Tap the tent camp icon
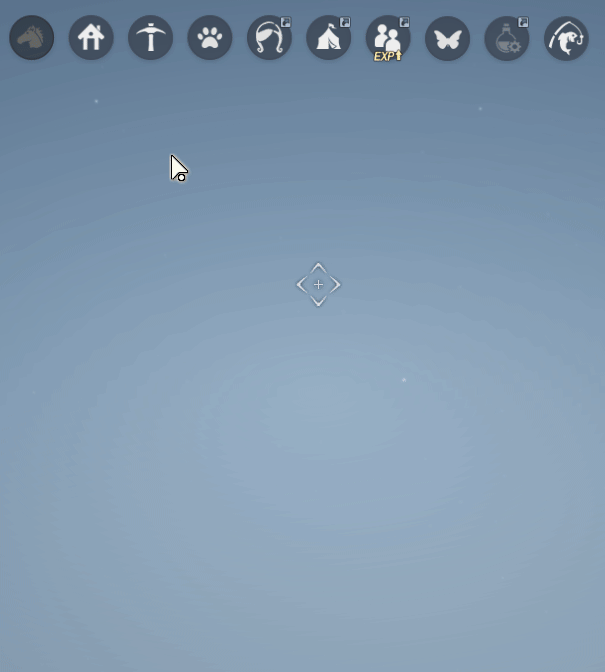Image resolution: width=605 pixels, height=672 pixels. coord(329,38)
